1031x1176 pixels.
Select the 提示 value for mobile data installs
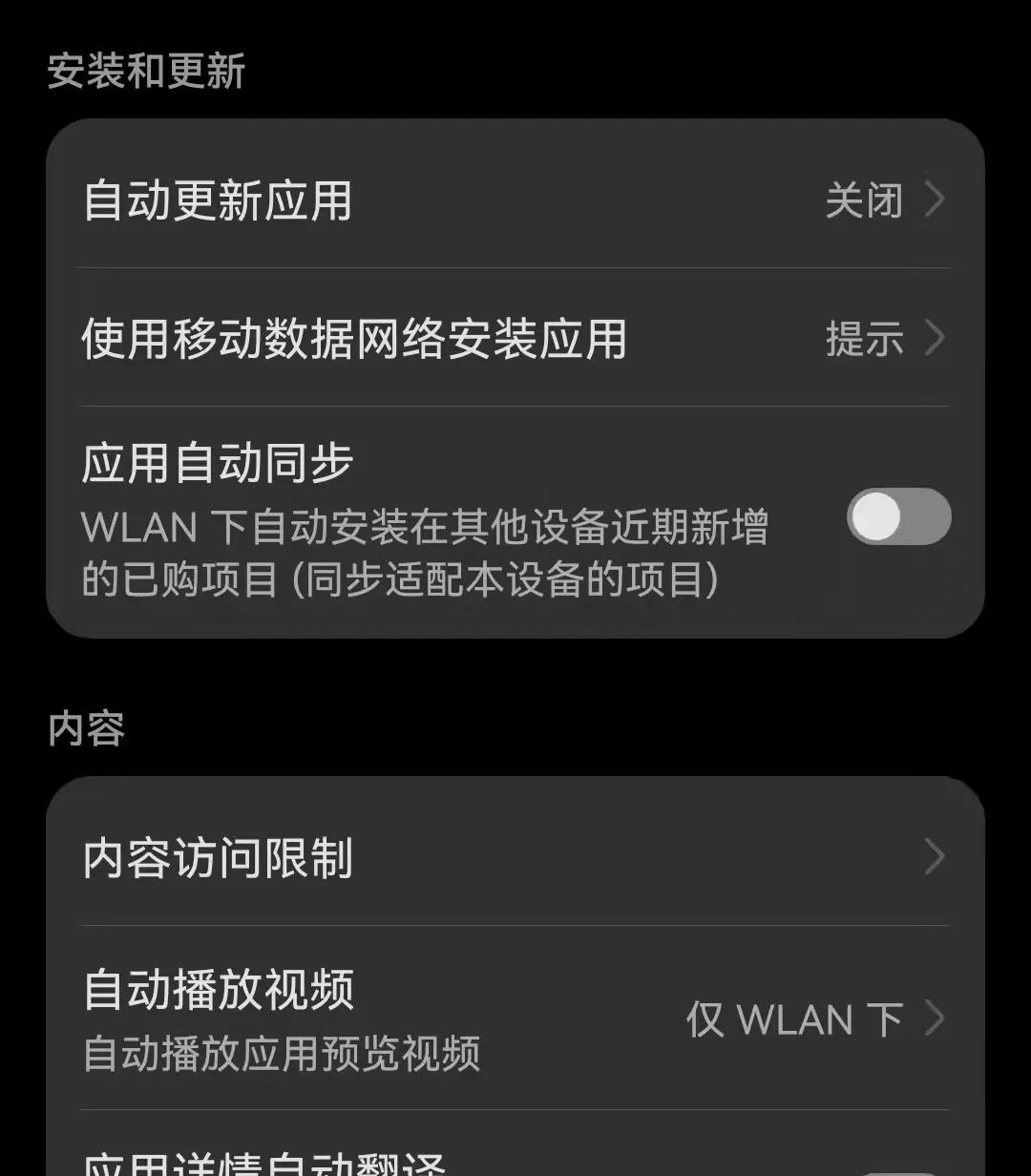click(x=865, y=339)
